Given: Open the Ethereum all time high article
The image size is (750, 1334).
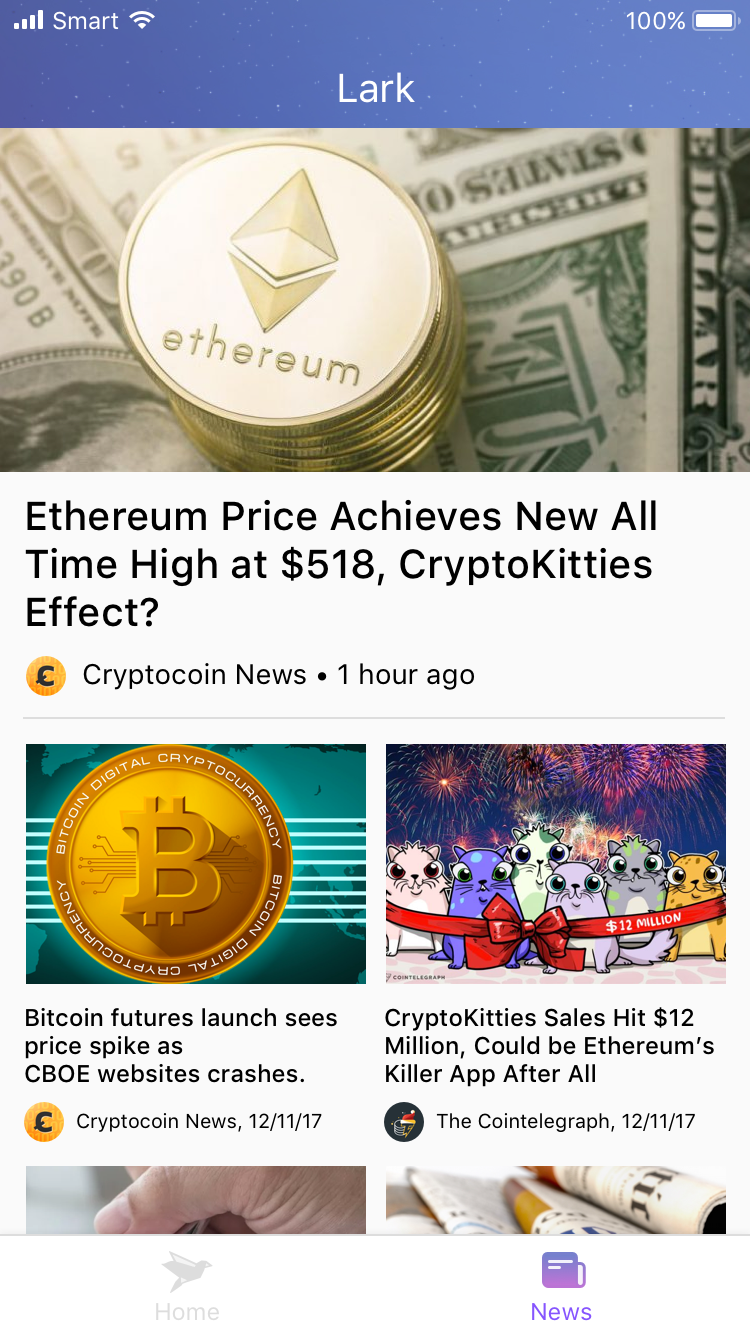Looking at the screenshot, I should coord(341,564).
